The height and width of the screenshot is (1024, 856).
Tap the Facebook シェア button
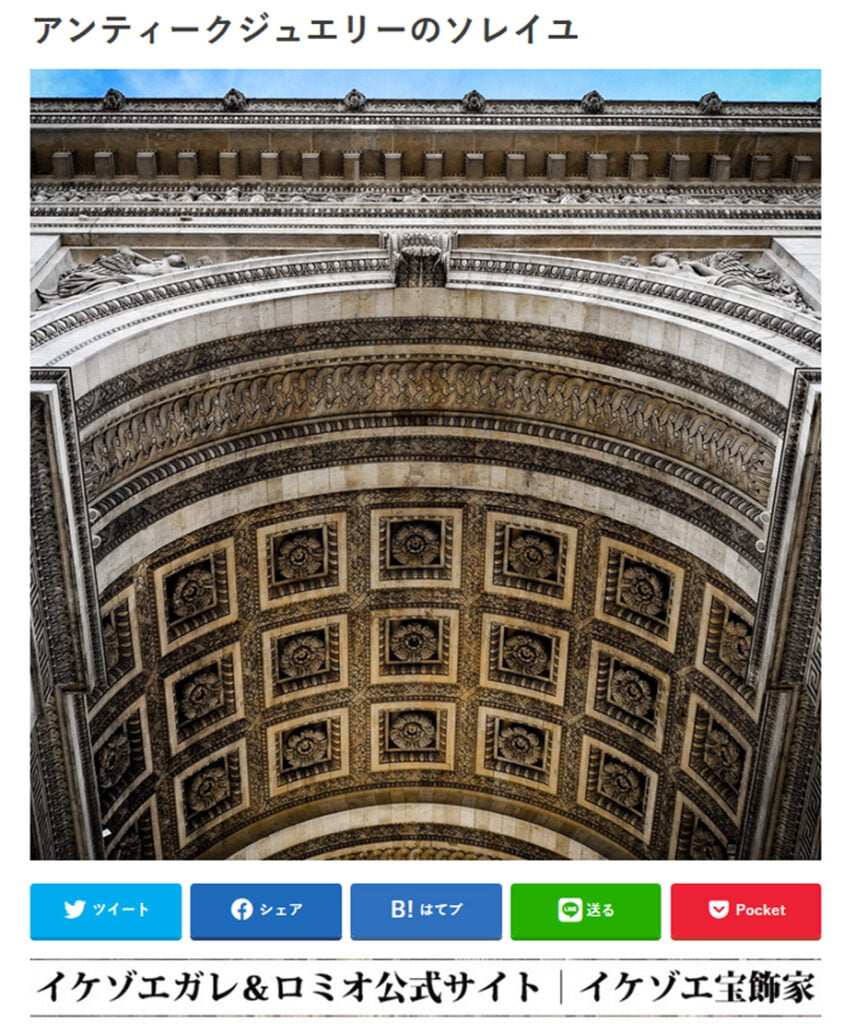coord(266,911)
